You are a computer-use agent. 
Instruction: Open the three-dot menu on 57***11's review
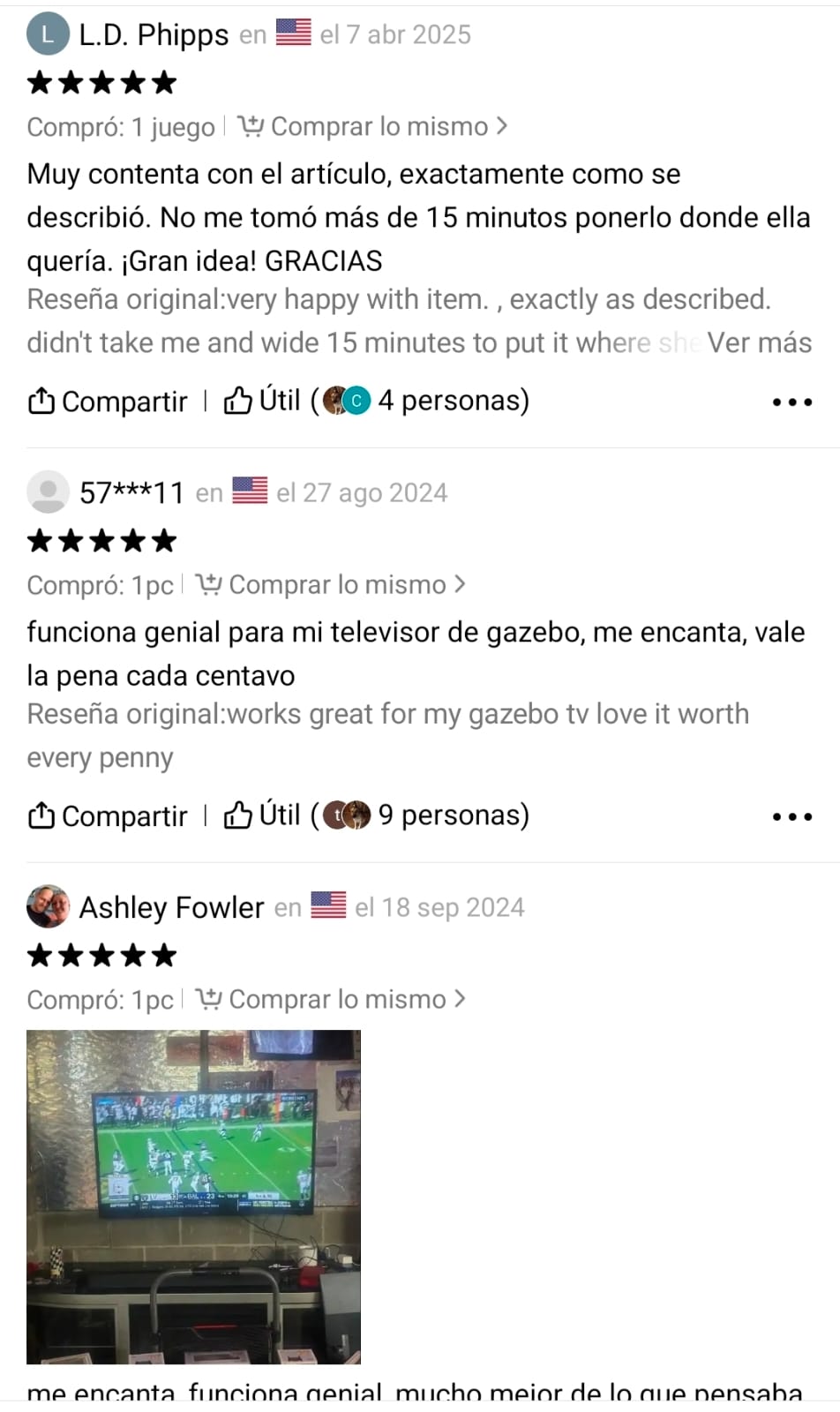coord(791,817)
